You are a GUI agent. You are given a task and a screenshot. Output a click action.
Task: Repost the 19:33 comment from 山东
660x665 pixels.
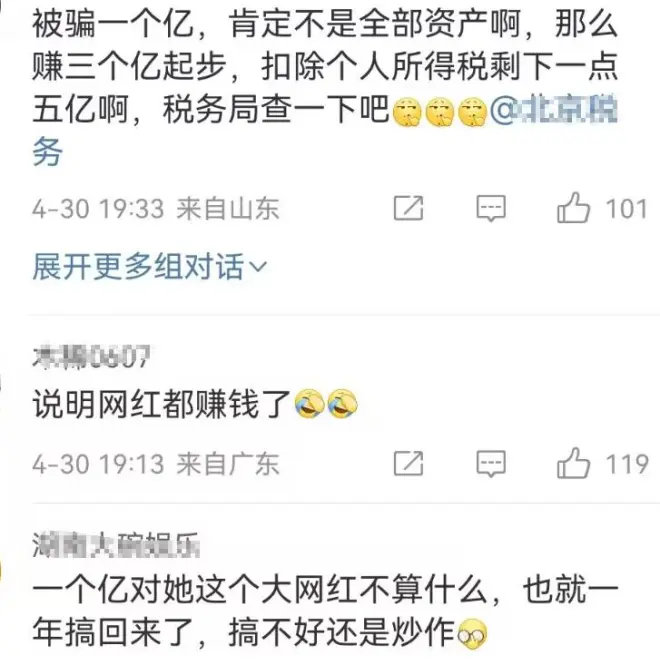tap(408, 208)
